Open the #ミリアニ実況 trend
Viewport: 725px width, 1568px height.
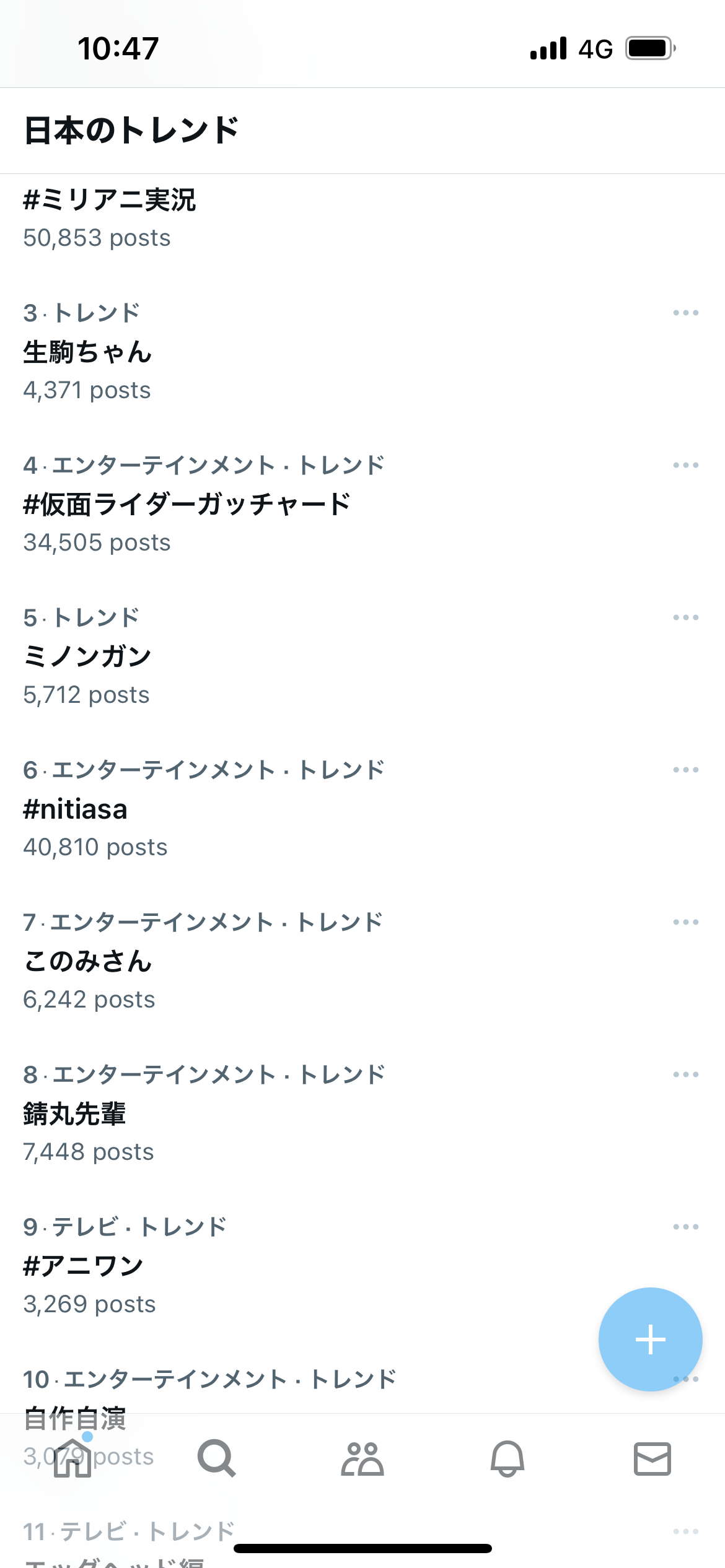point(362,219)
